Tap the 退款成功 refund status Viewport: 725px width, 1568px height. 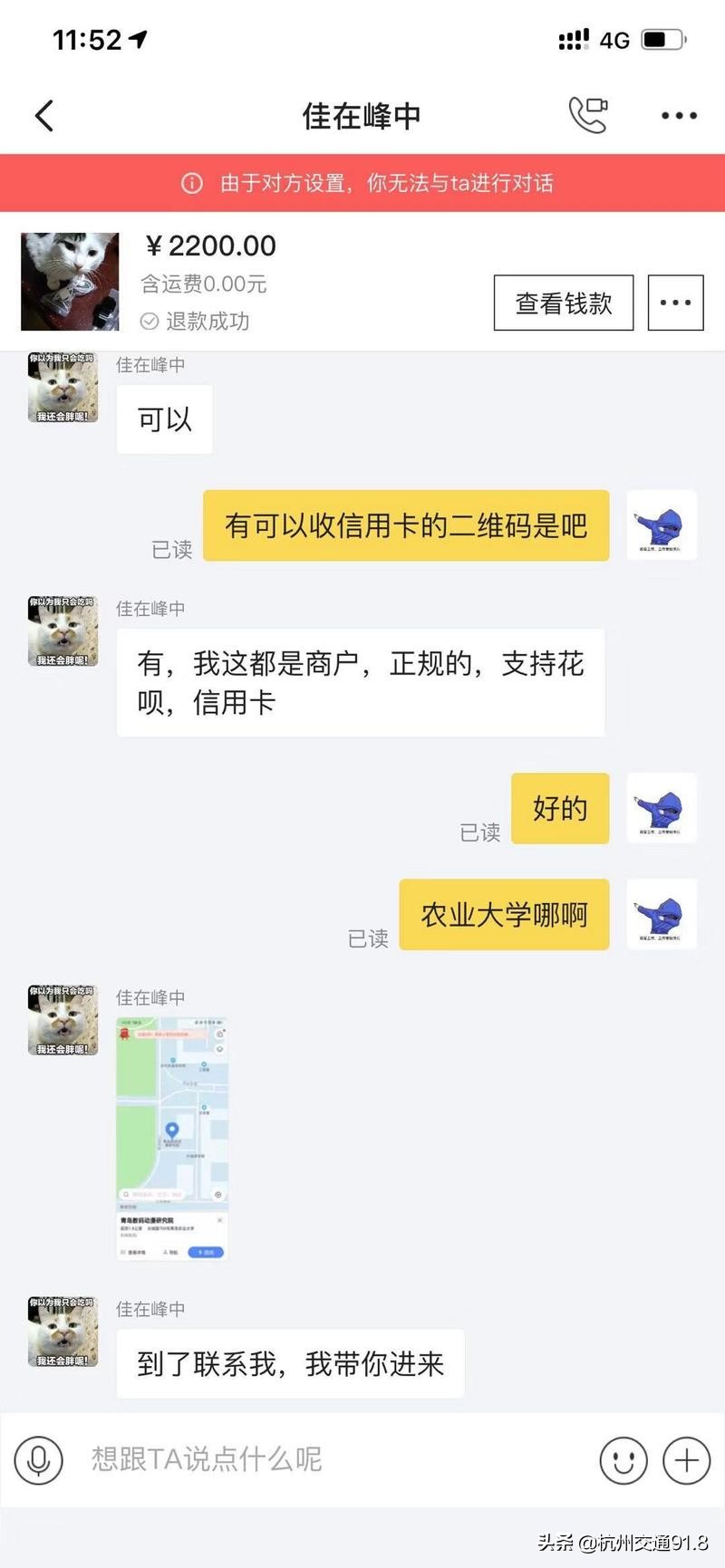point(197,322)
